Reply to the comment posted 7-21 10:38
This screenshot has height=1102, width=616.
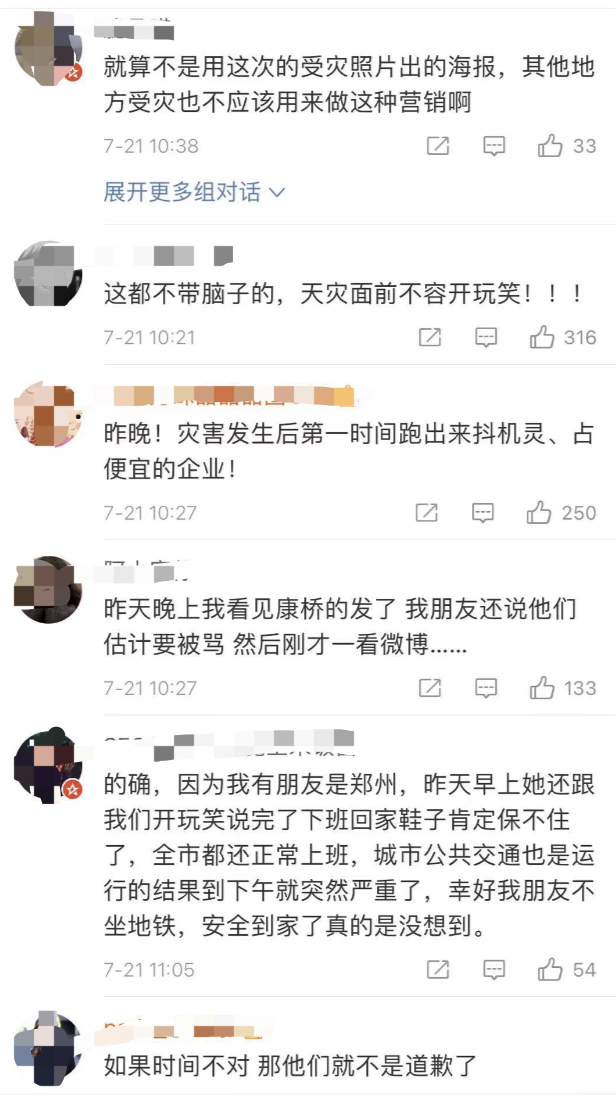pyautogui.click(x=494, y=146)
